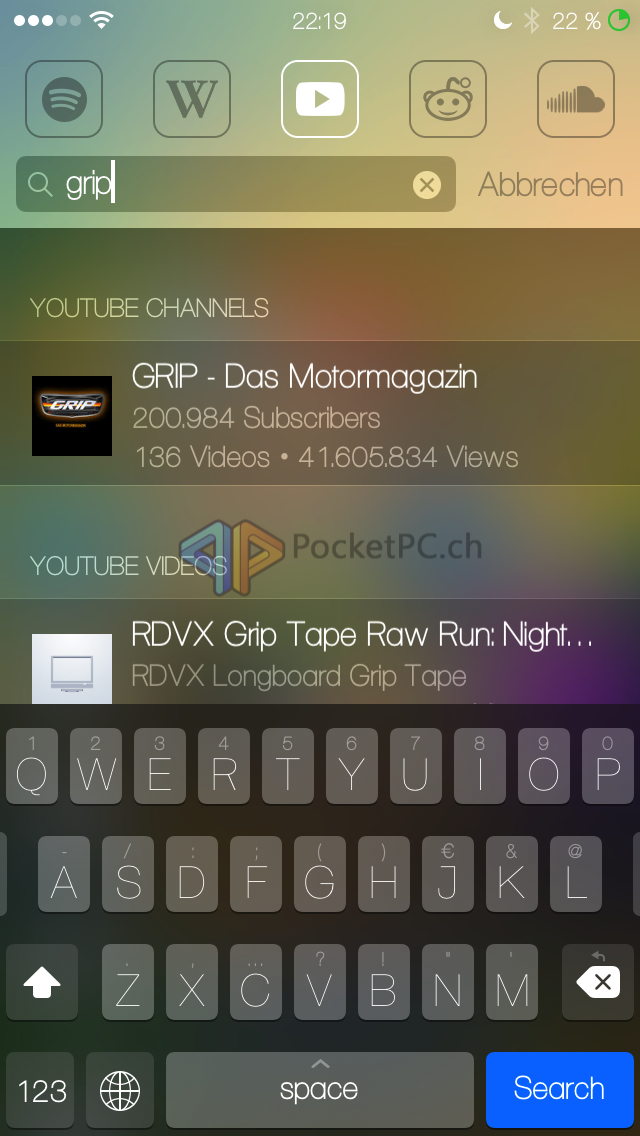Tap the shift key
This screenshot has height=1136, width=640.
pos(42,982)
